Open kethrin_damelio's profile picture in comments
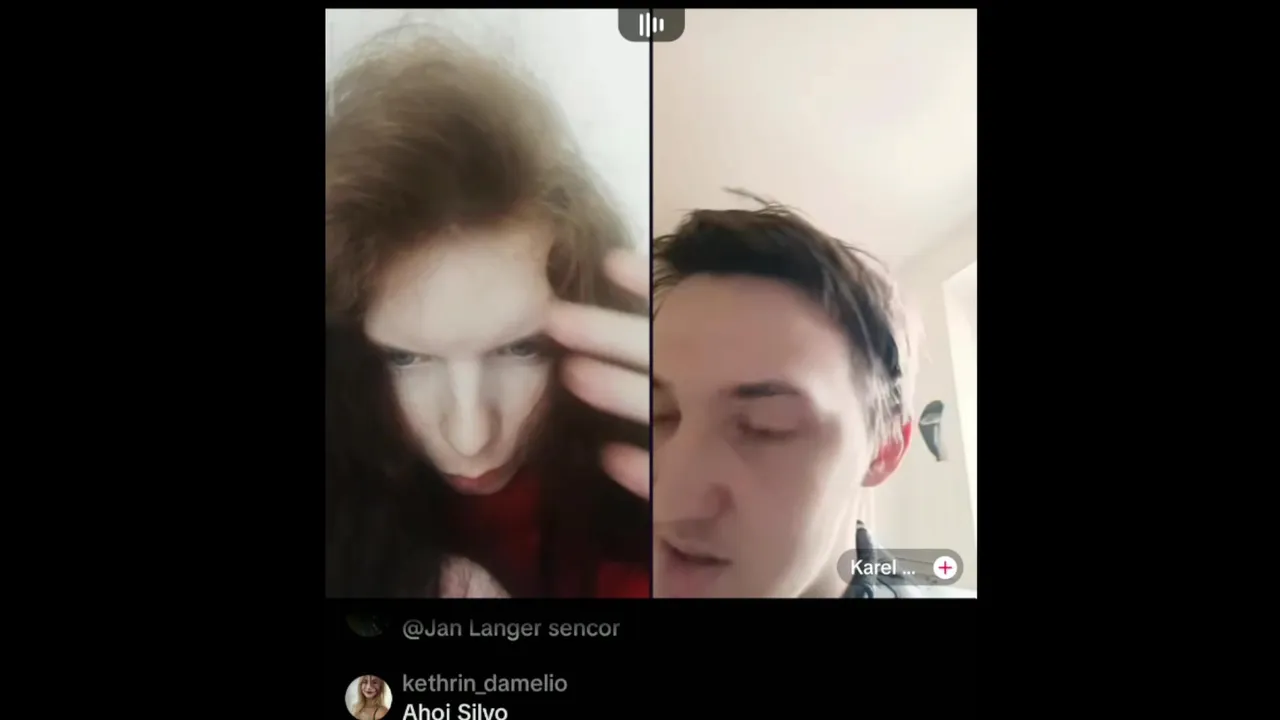This screenshot has width=1280, height=720. click(368, 697)
